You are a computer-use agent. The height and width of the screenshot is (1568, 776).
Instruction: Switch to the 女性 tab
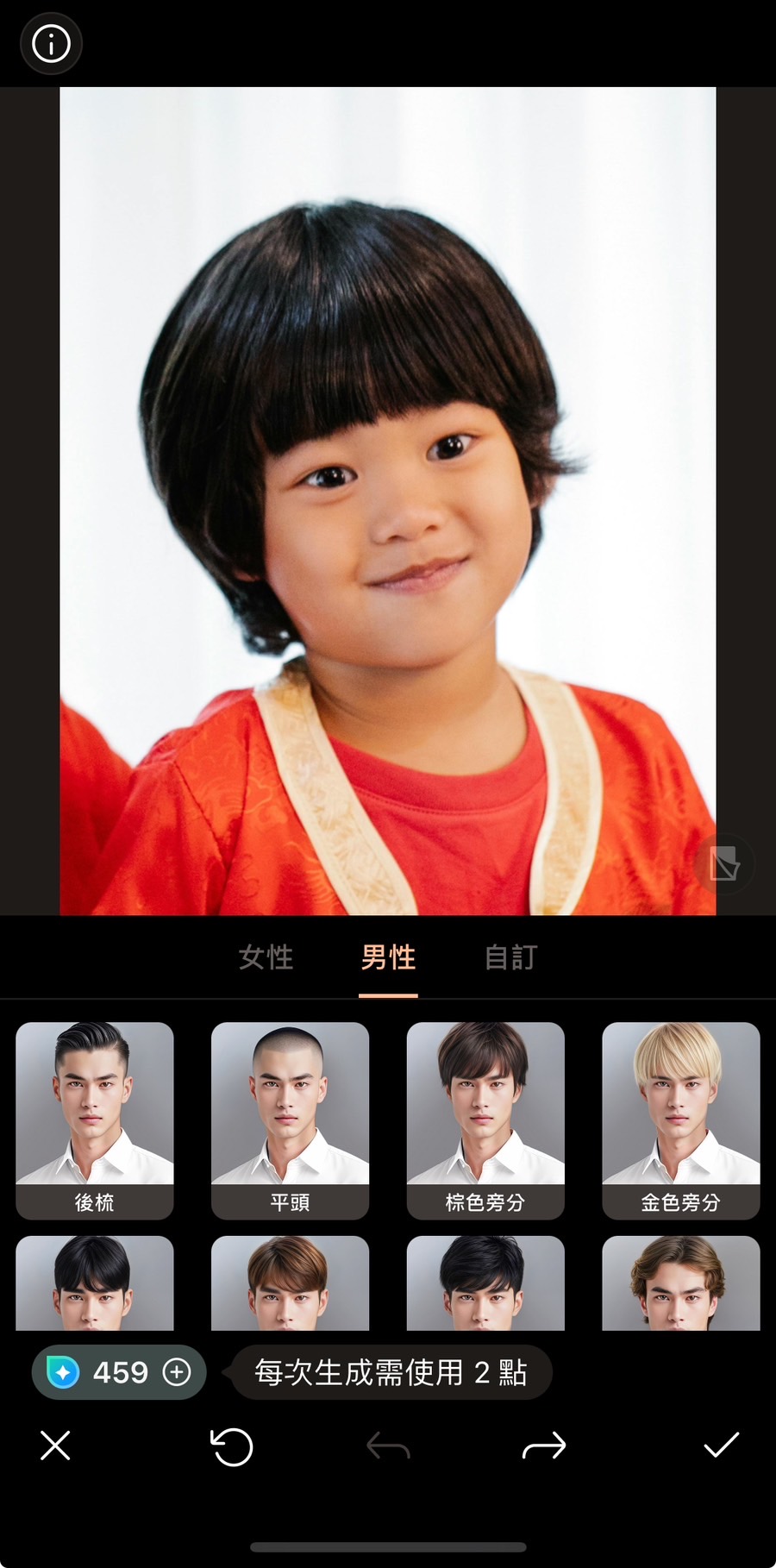tap(266, 957)
